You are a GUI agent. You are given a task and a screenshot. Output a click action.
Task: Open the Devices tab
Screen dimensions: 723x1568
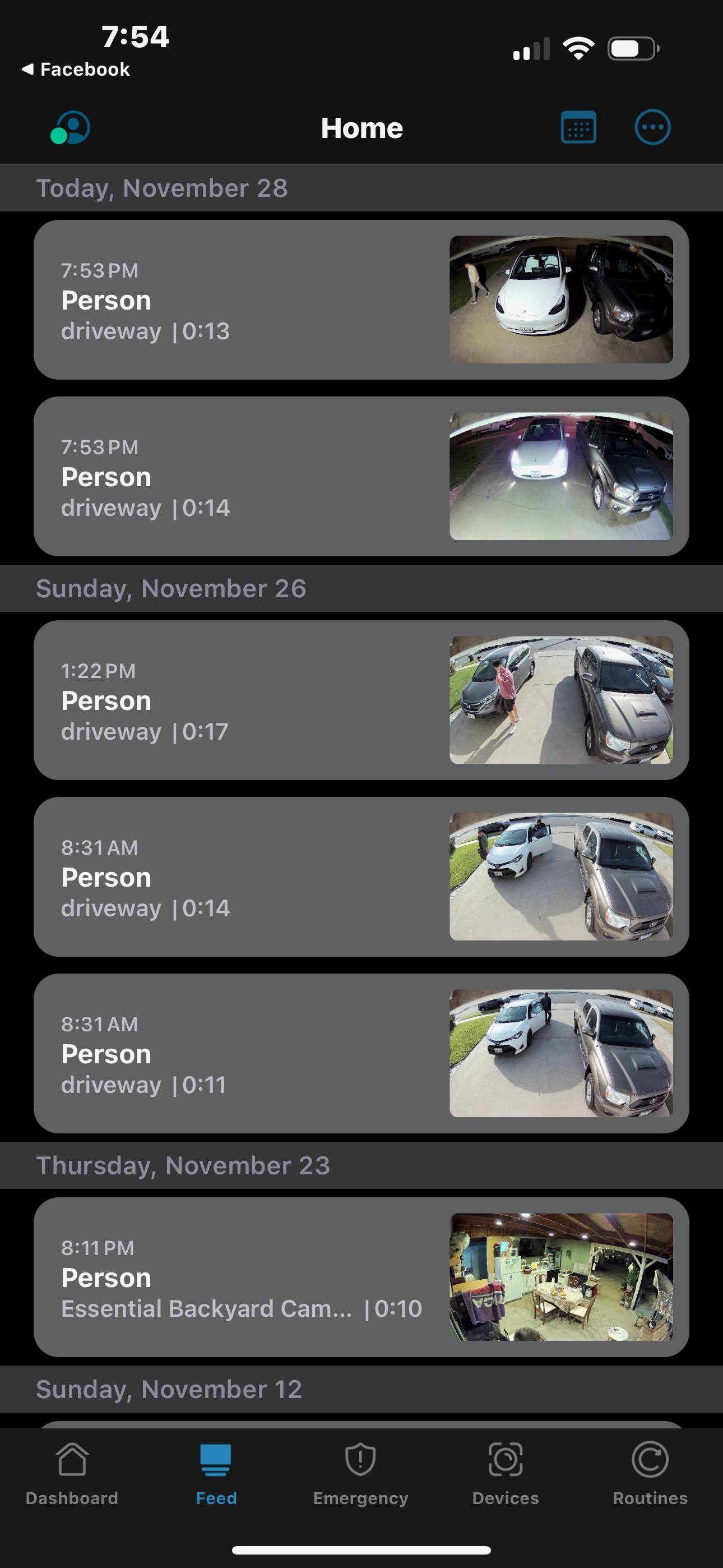pos(505,1474)
